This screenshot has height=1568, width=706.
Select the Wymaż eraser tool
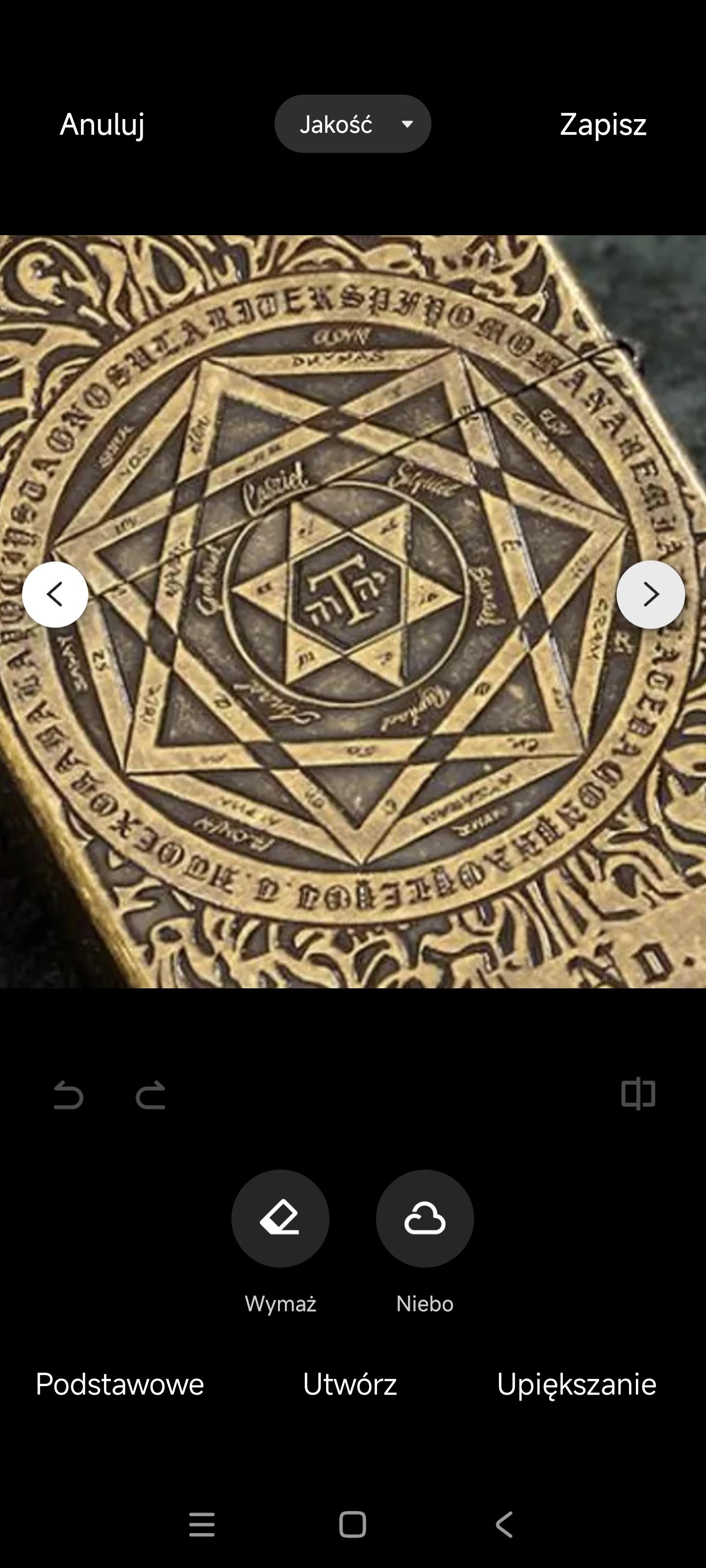click(x=280, y=1219)
